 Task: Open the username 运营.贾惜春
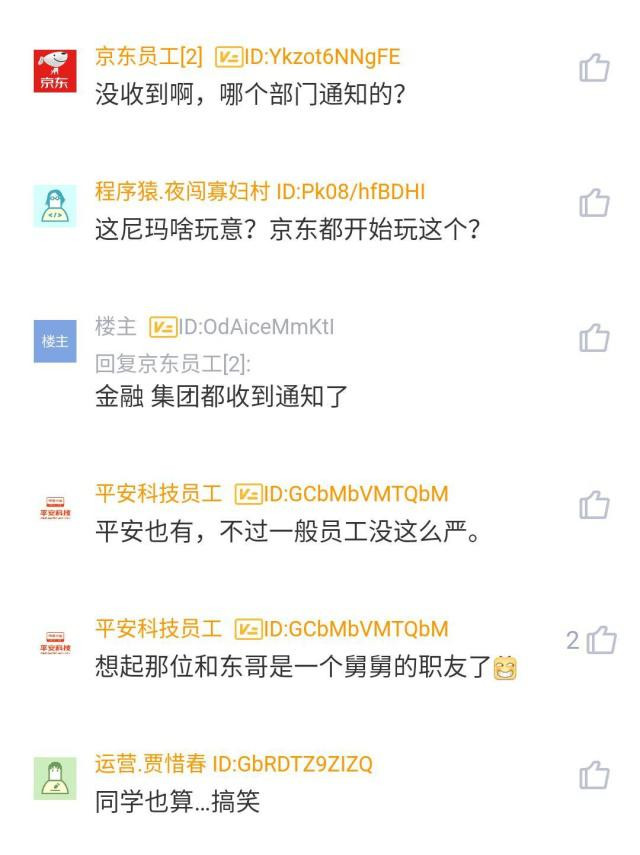(x=150, y=764)
